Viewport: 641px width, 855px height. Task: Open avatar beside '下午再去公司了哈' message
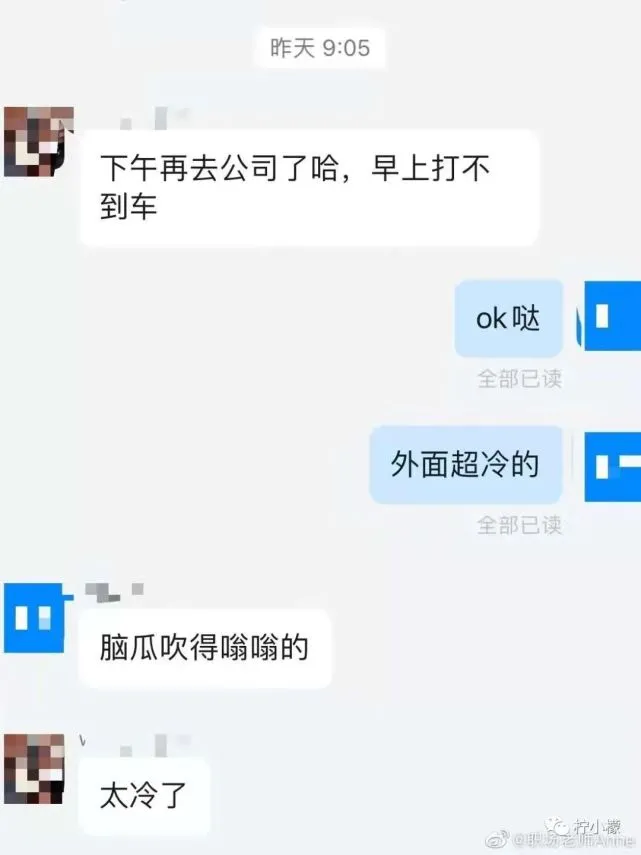(x=38, y=142)
